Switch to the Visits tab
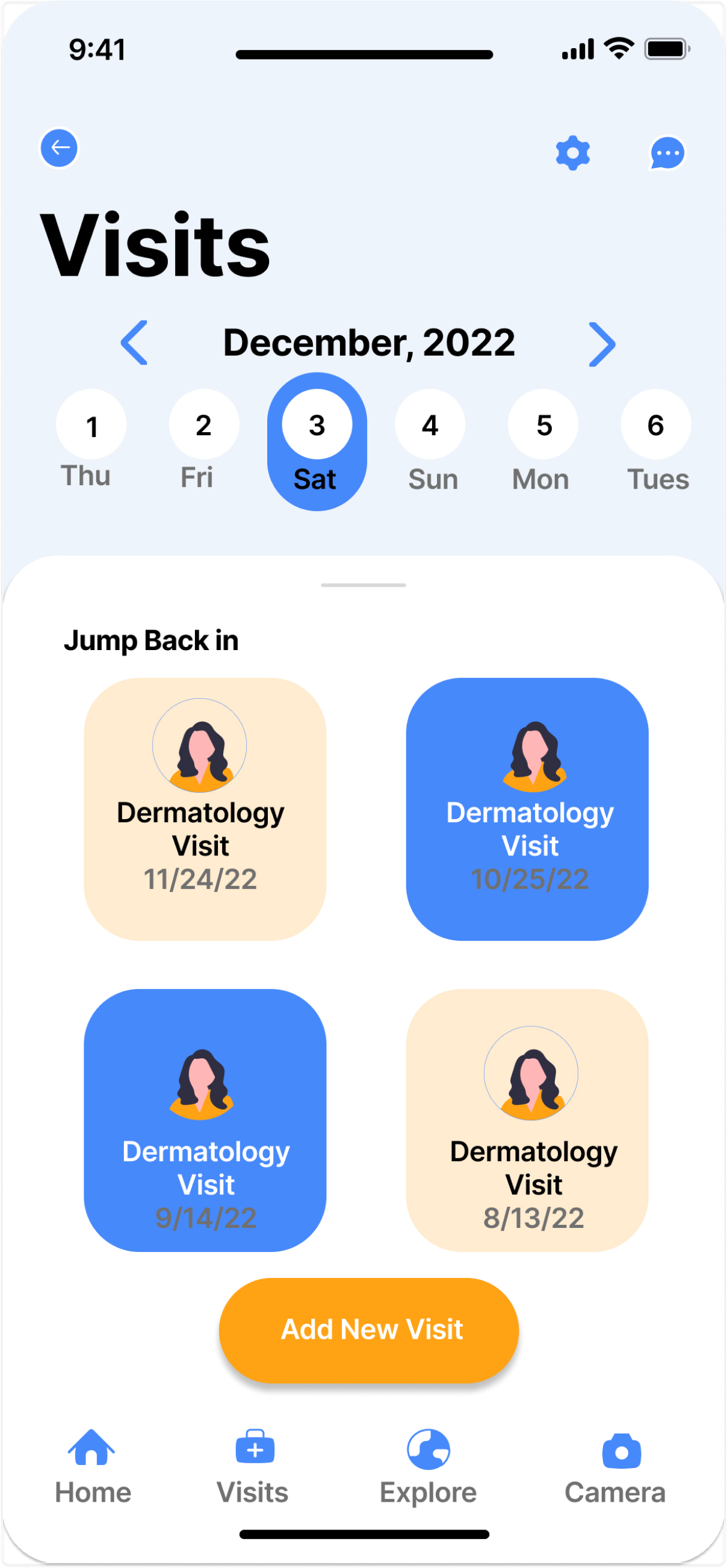Screen dimensions: 727x1568 click(253, 1467)
